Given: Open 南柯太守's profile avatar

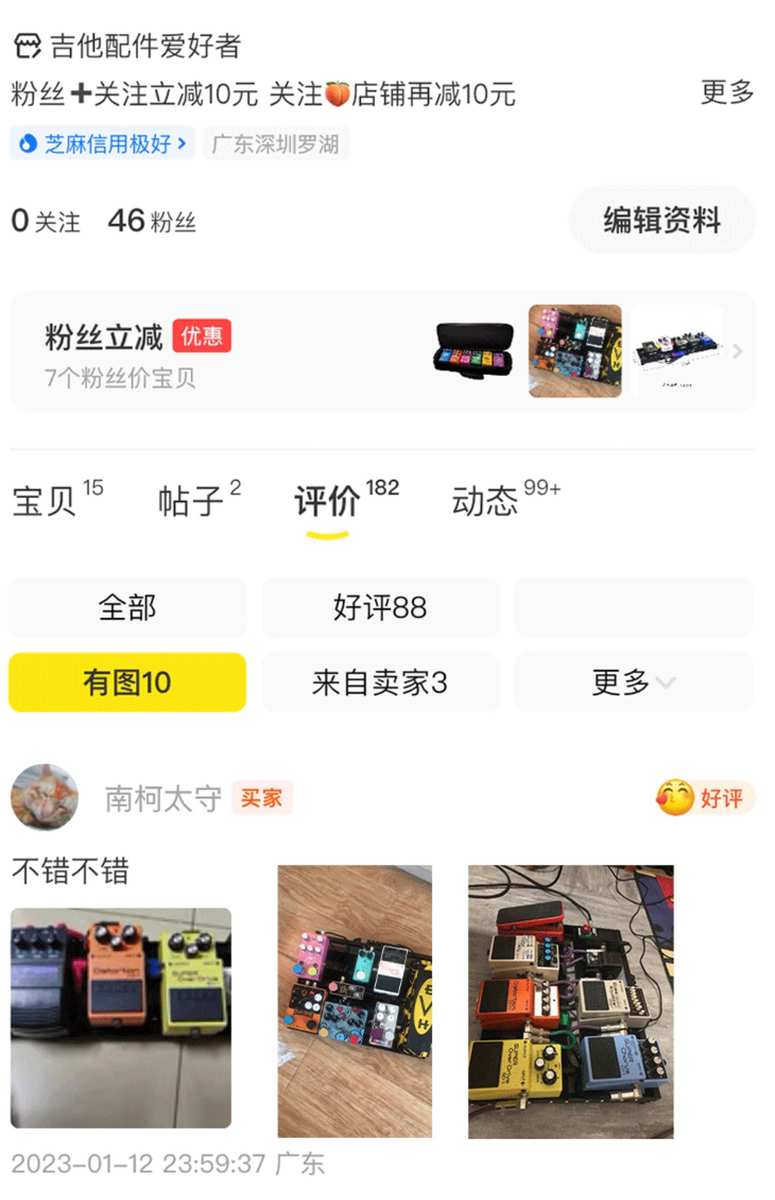Looking at the screenshot, I should pyautogui.click(x=44, y=798).
